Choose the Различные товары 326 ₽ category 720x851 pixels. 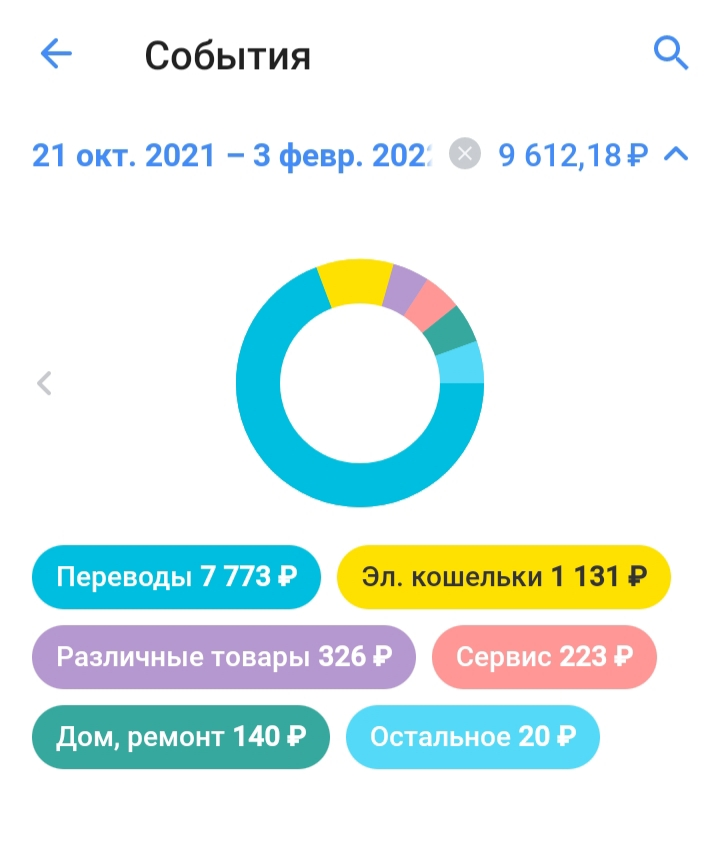(x=224, y=657)
